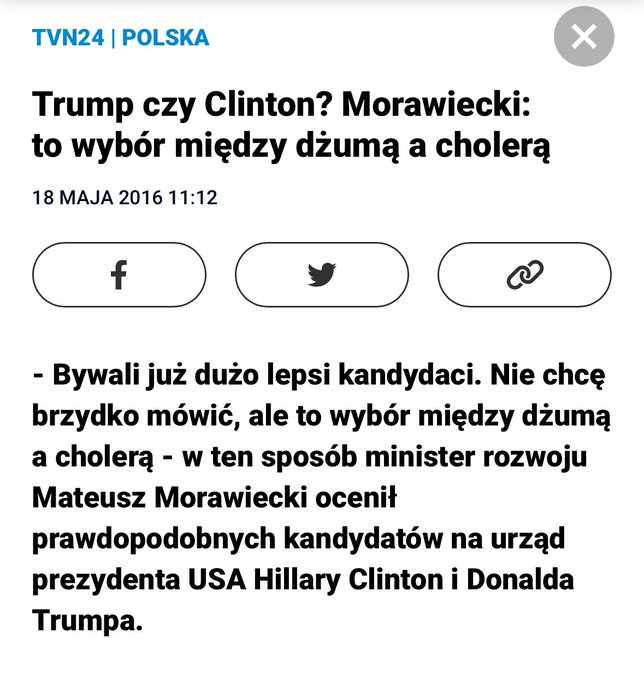This screenshot has width=644, height=680.
Task: Share the article on Twitter
Action: [x=321, y=274]
